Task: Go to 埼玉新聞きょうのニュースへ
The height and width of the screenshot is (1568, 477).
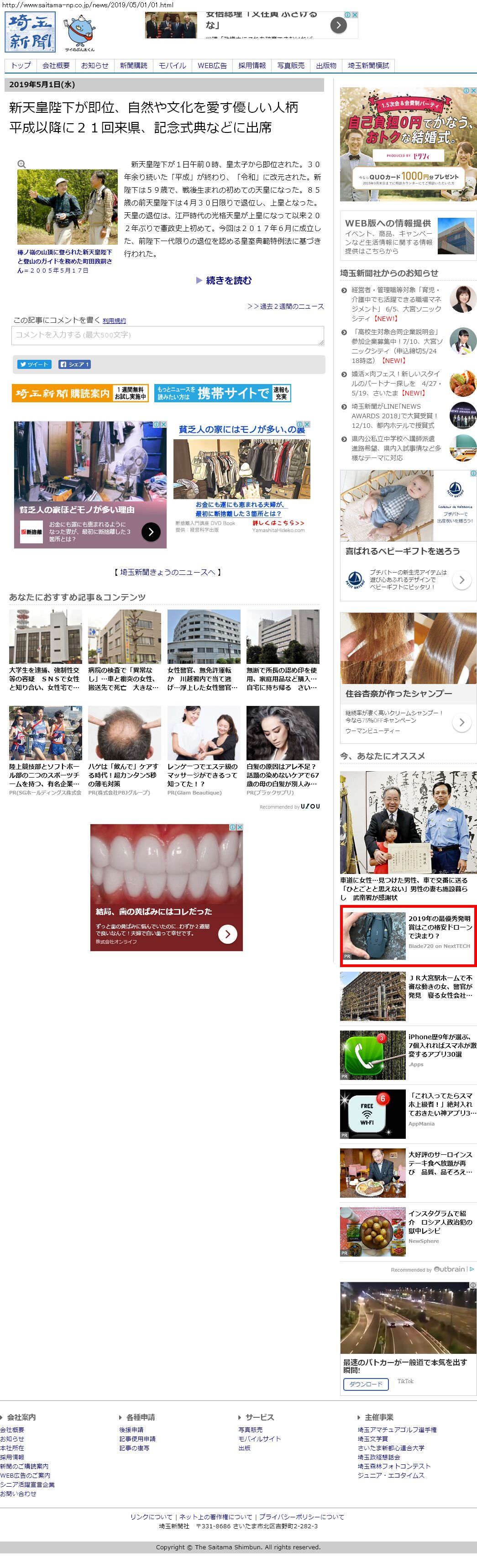Action: click(x=168, y=572)
